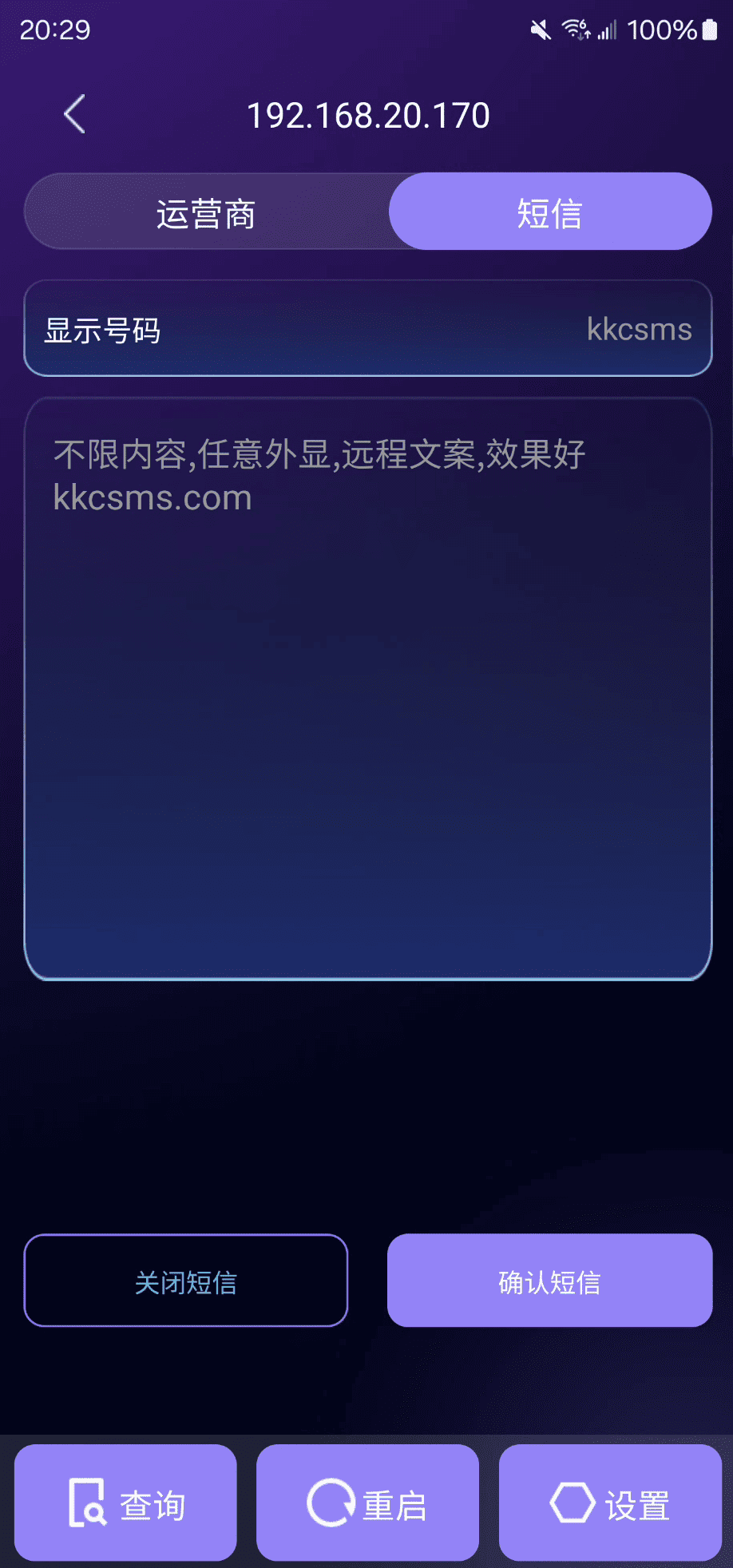Viewport: 733px width, 1568px height.
Task: Tap the IP address 192.168.20.170 in title
Action: pyautogui.click(x=366, y=115)
